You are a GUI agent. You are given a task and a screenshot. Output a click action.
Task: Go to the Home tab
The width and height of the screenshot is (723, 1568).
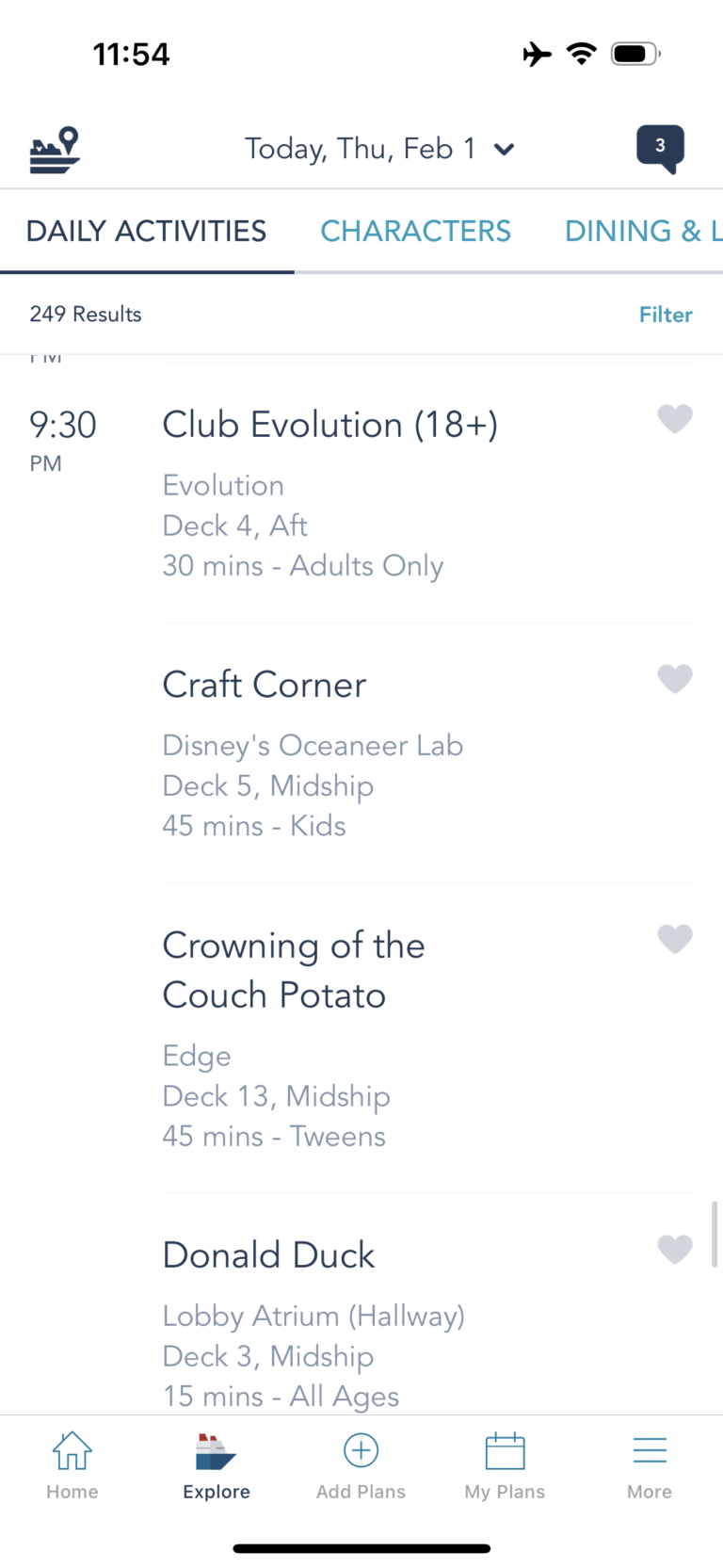[x=72, y=1464]
